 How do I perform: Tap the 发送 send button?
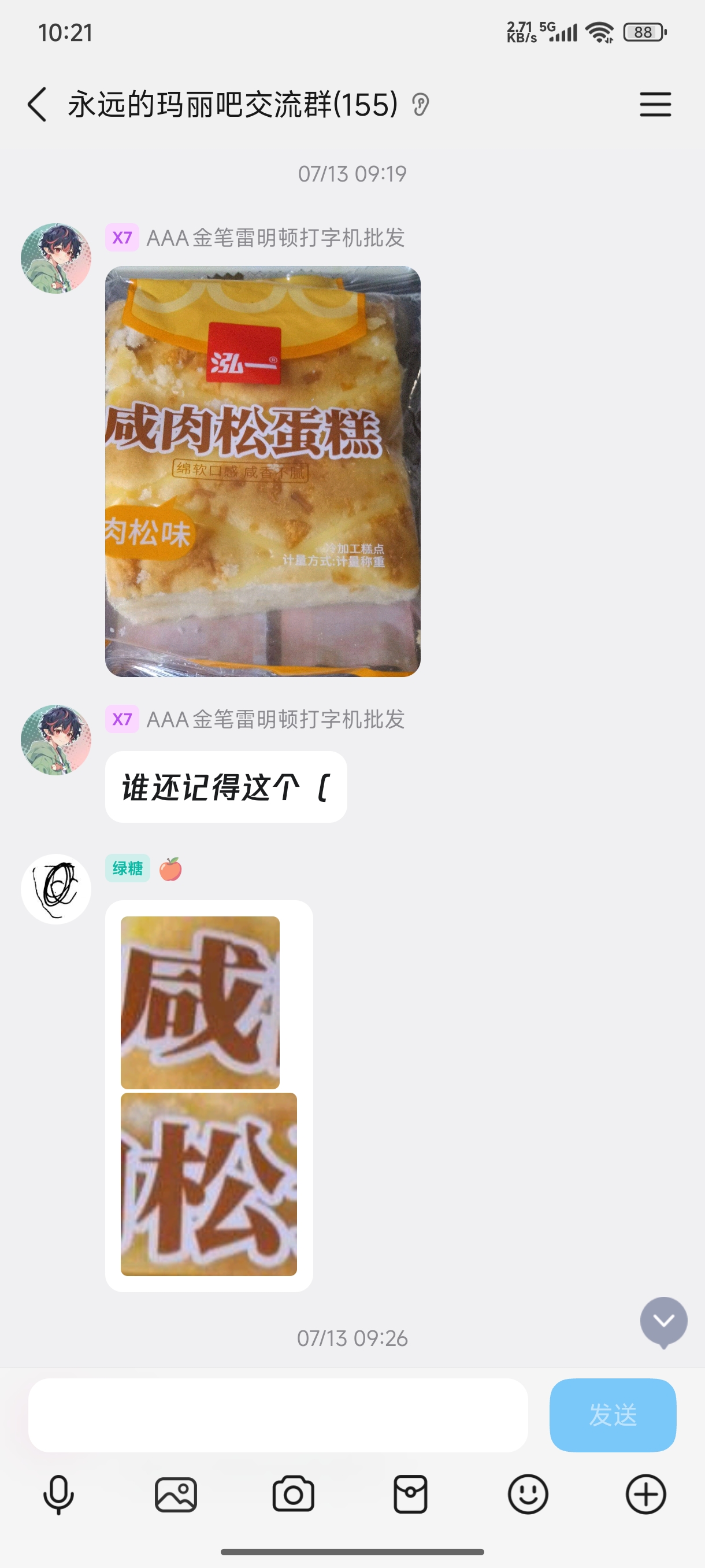612,1415
